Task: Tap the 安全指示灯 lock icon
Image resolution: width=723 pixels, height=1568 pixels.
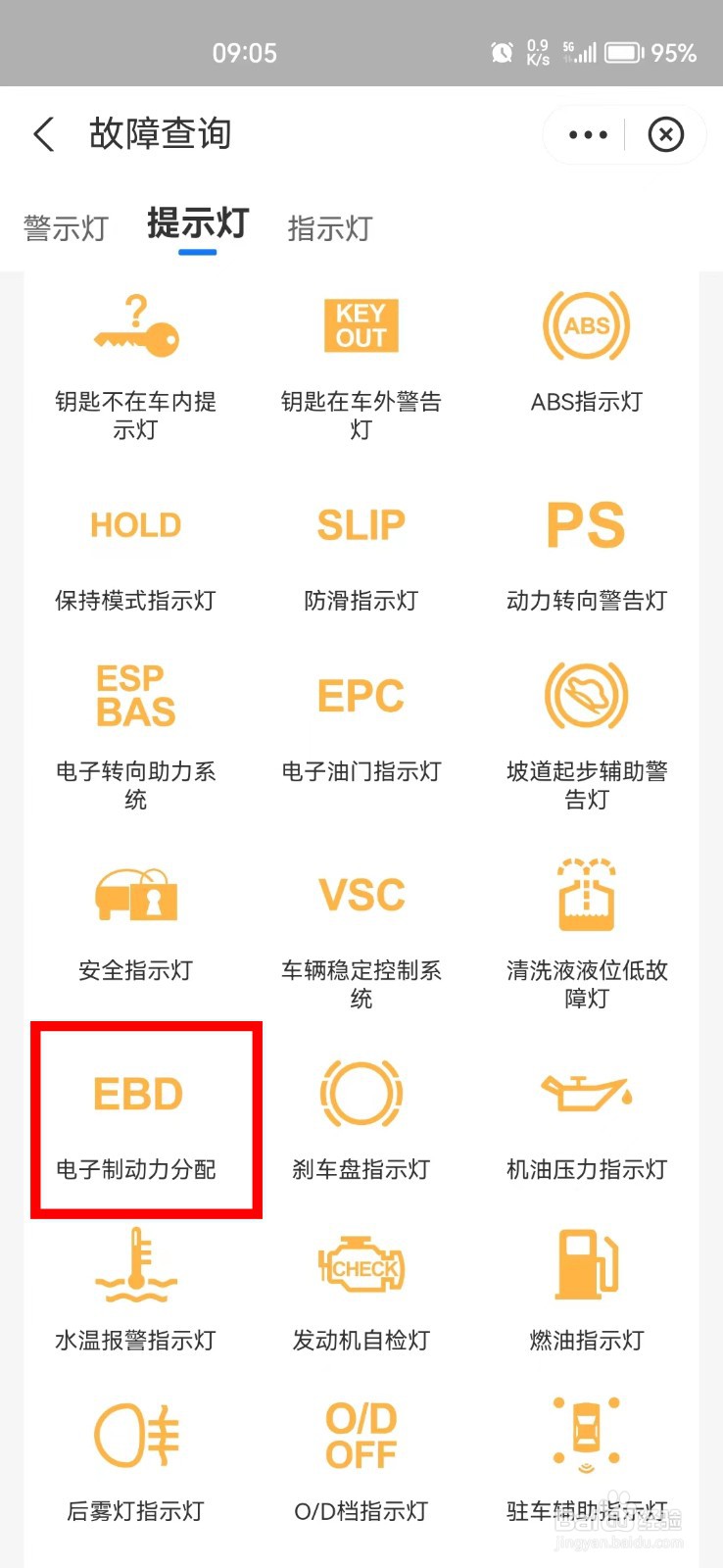Action: click(x=134, y=895)
